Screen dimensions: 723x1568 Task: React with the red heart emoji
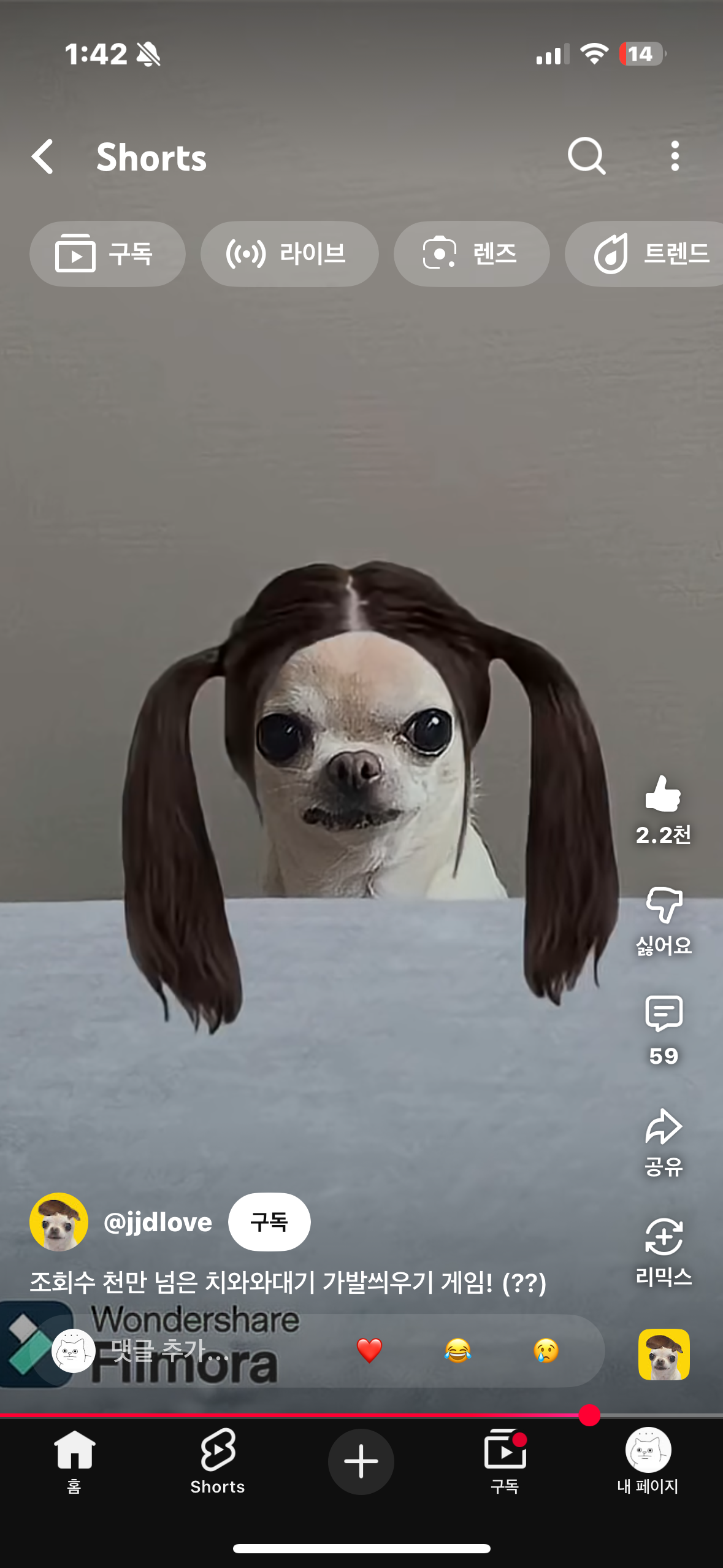369,1351
